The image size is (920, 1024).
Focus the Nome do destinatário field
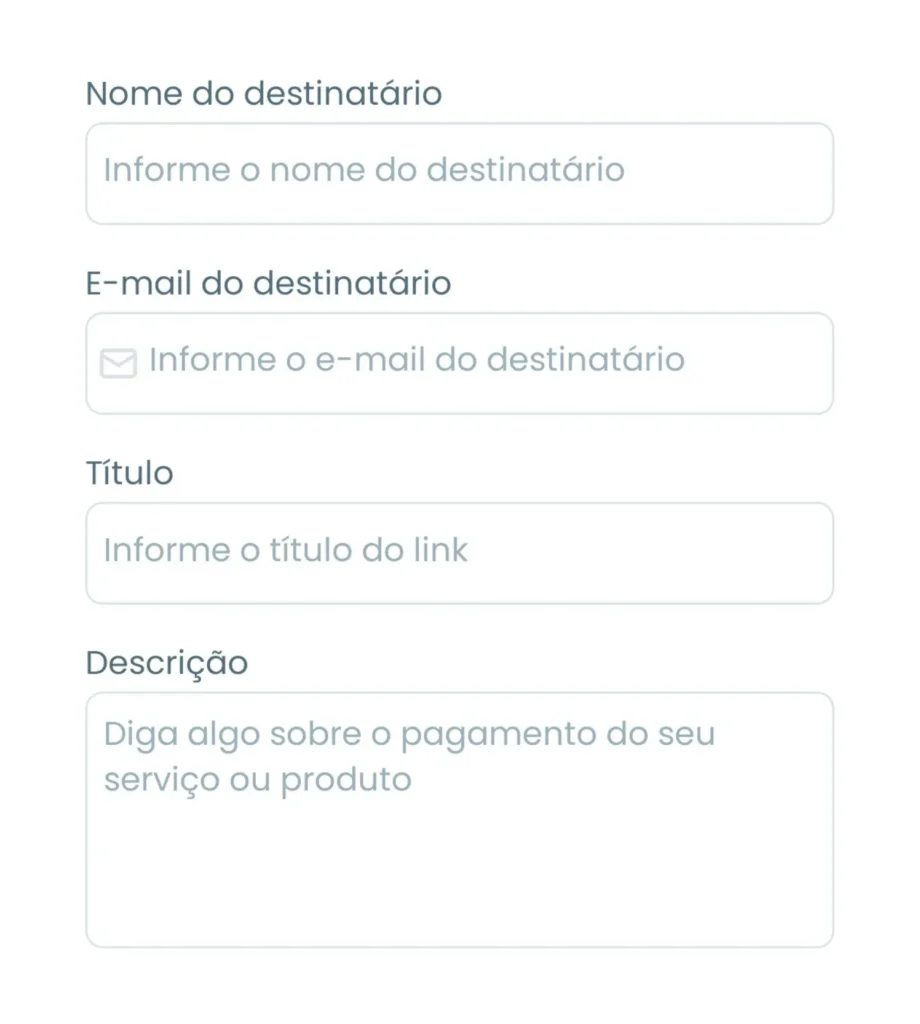(x=459, y=173)
